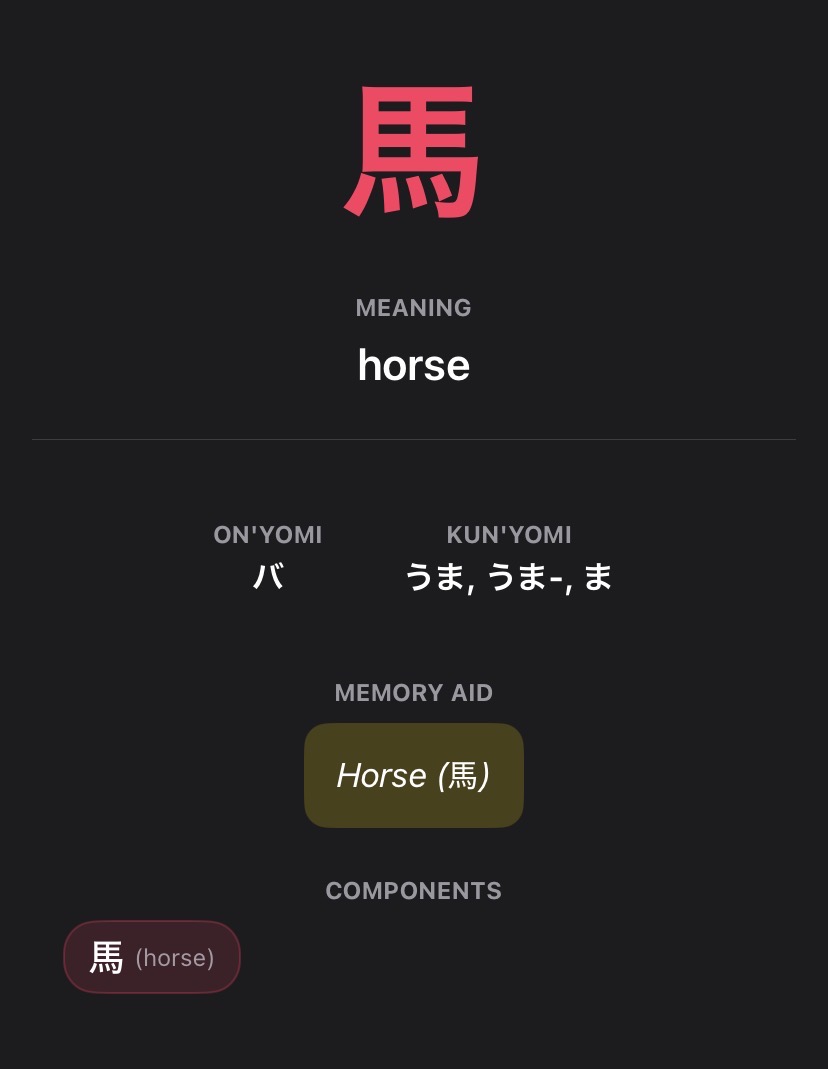Click the horizontal divider line below horse
828x1069 pixels.
point(413,438)
